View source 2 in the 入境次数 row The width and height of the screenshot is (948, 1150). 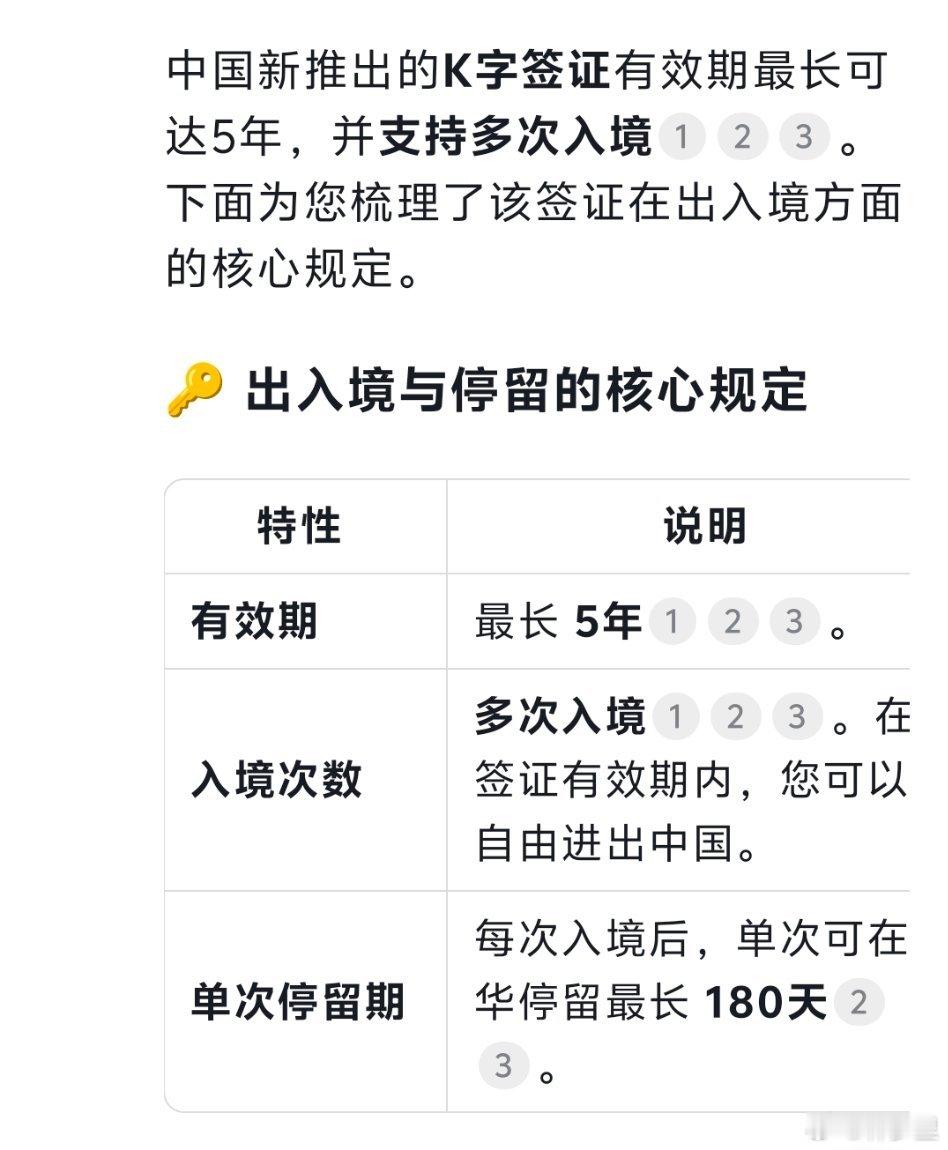tap(735, 716)
